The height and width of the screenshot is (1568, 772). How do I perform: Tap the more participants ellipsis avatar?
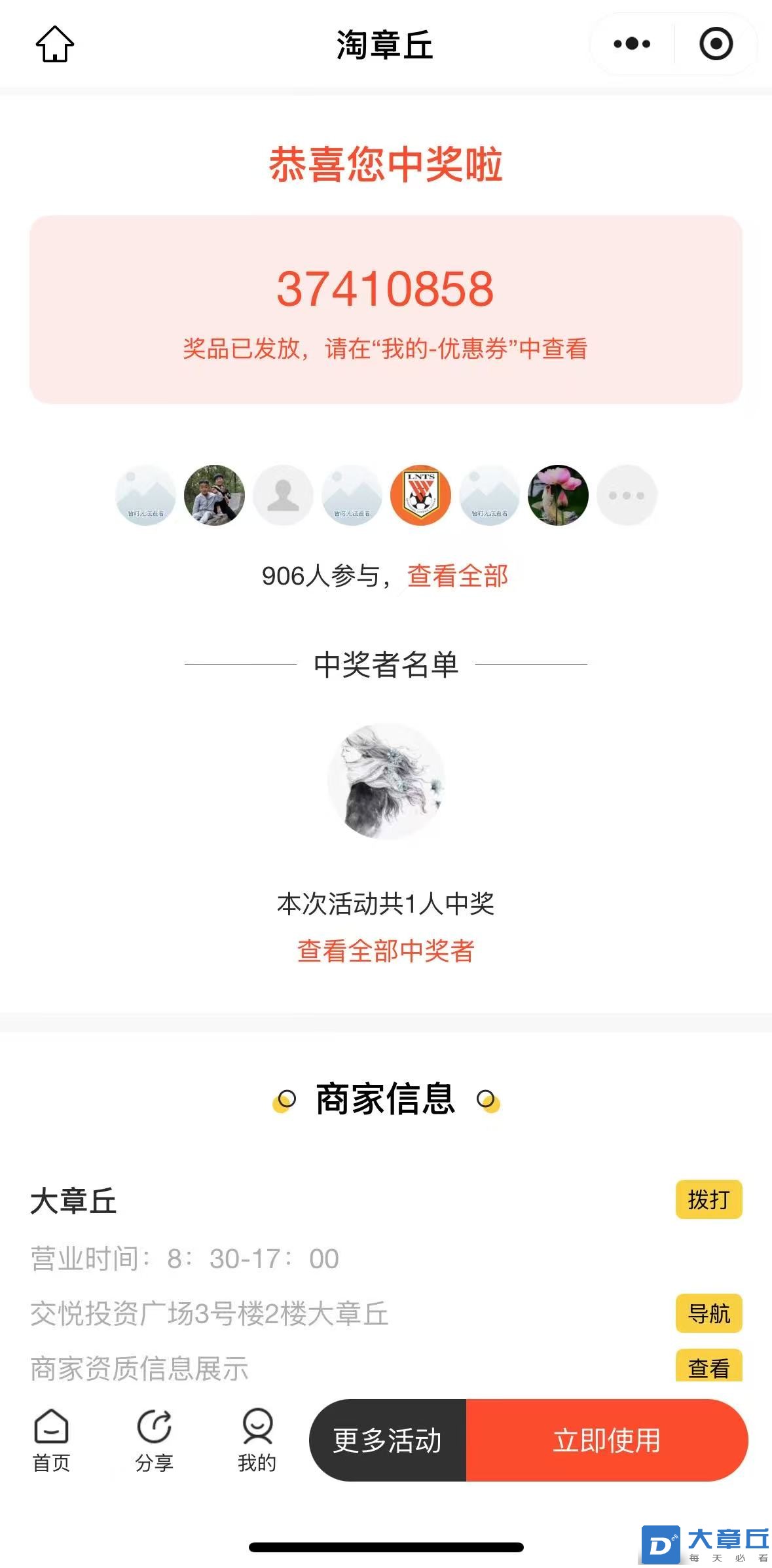point(627,495)
